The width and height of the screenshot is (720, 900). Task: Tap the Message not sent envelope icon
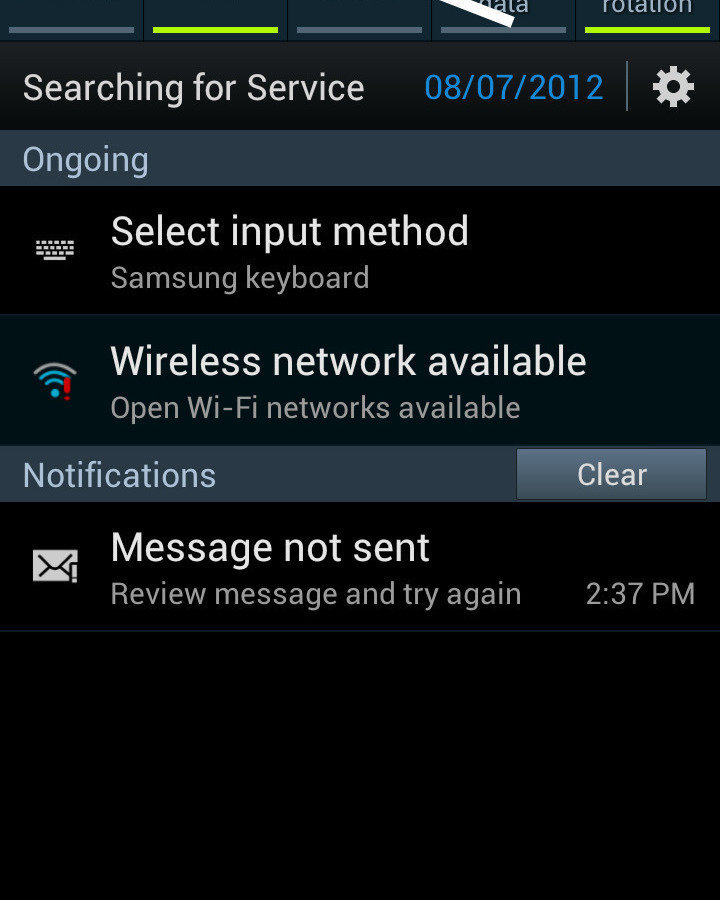pos(55,566)
